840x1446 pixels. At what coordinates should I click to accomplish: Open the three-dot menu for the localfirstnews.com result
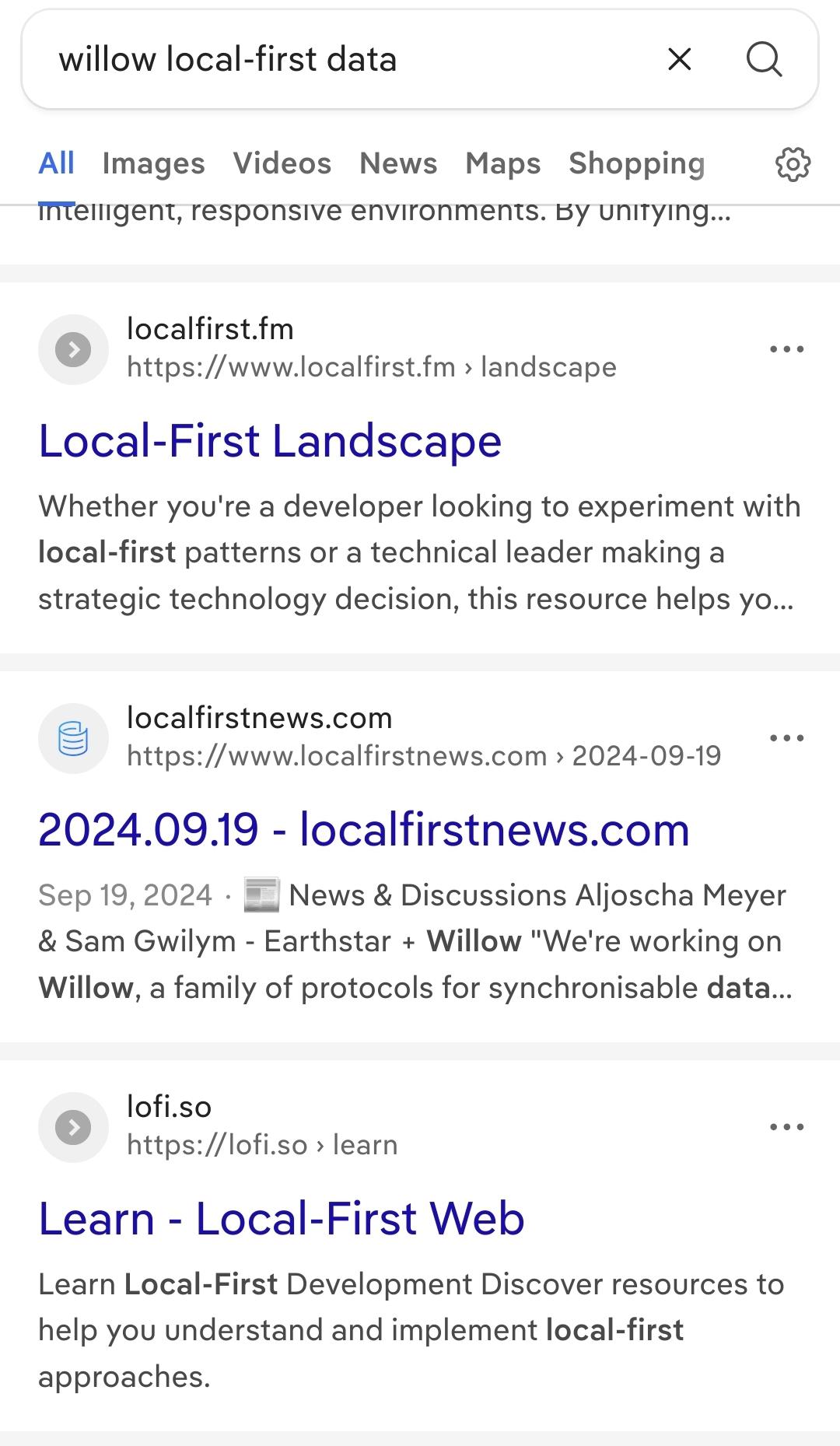(x=787, y=737)
